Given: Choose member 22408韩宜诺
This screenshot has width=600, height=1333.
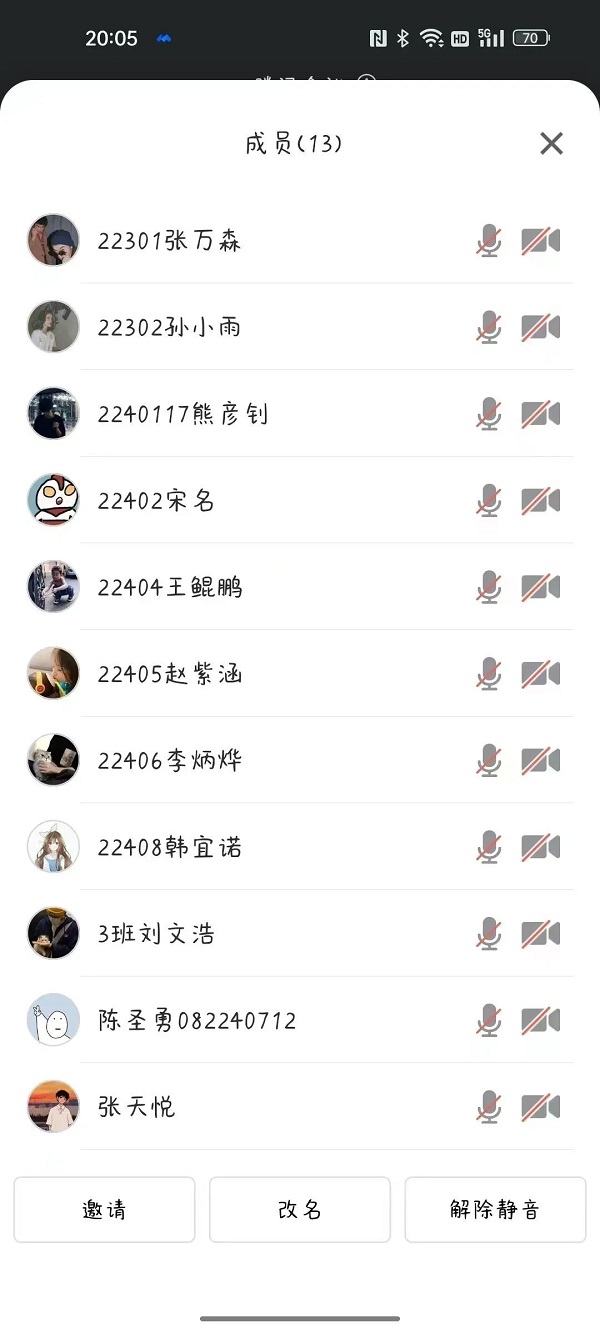Looking at the screenshot, I should (169, 848).
